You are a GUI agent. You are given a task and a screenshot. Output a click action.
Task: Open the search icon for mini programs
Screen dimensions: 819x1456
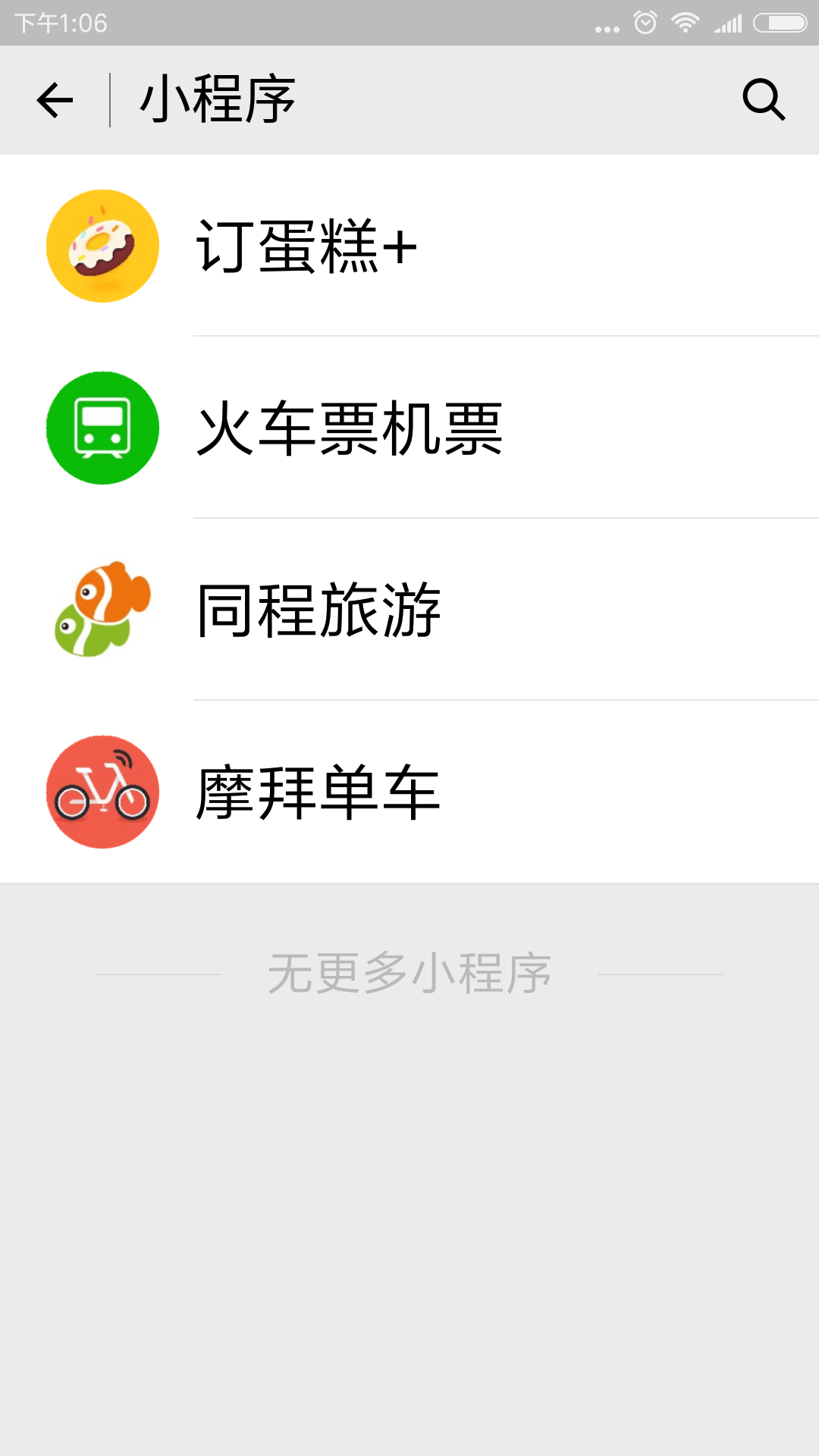[x=763, y=100]
